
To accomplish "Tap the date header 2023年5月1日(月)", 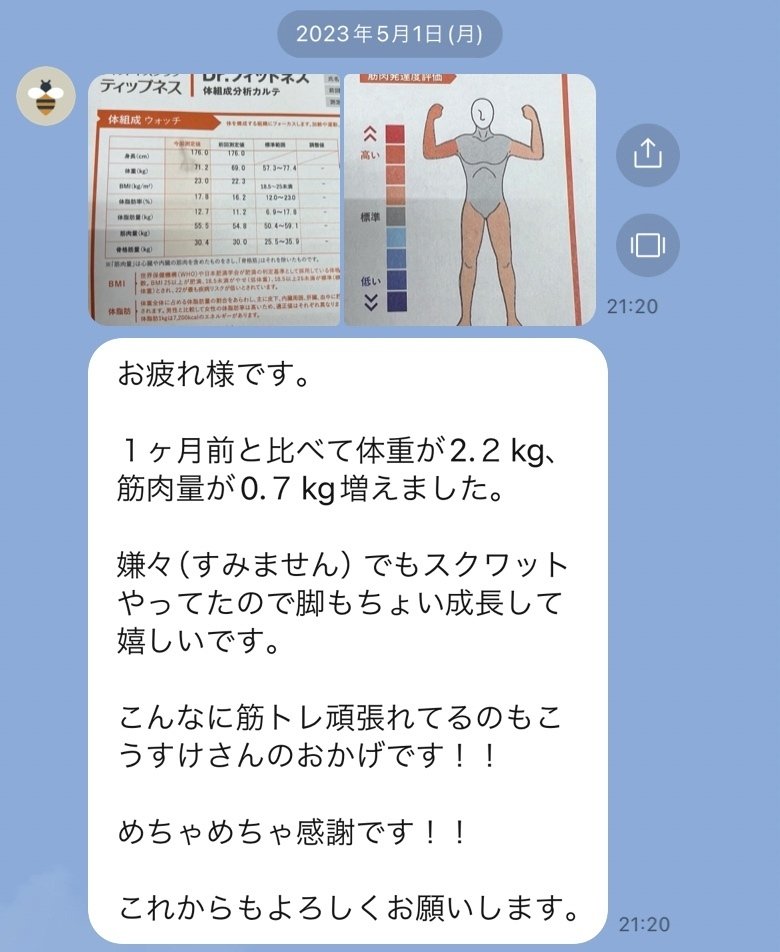I will [389, 35].
